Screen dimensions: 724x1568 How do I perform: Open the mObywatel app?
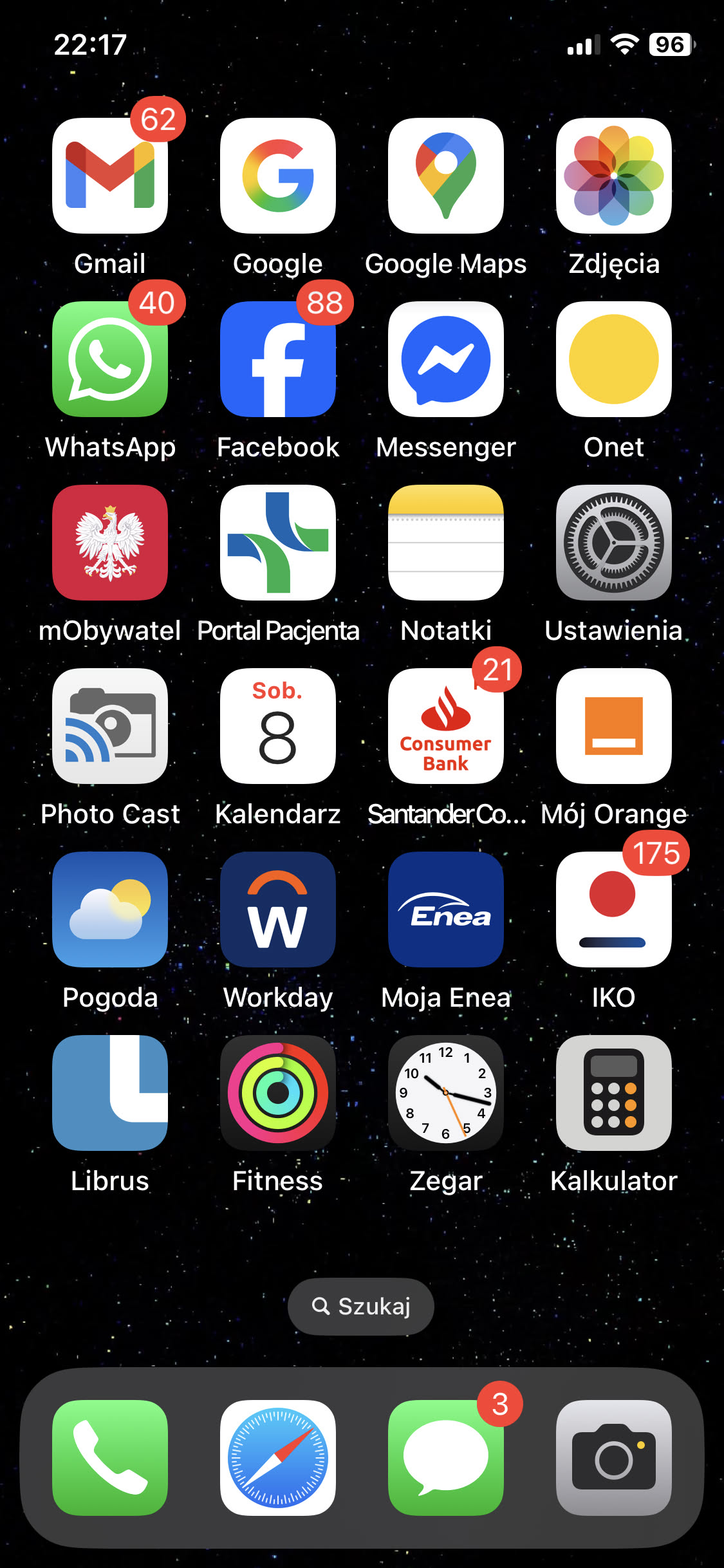click(110, 543)
